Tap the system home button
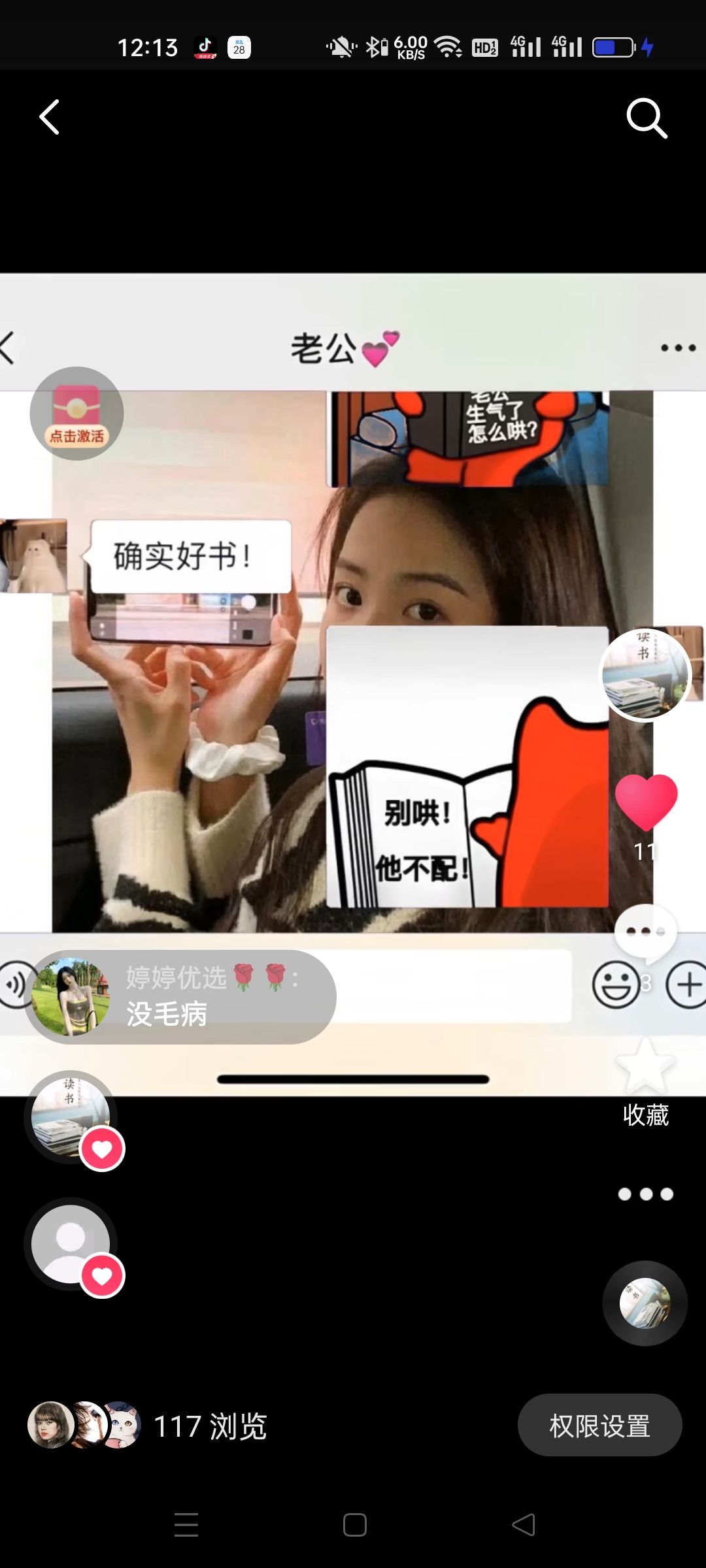This screenshot has width=706, height=1568. [354, 1525]
